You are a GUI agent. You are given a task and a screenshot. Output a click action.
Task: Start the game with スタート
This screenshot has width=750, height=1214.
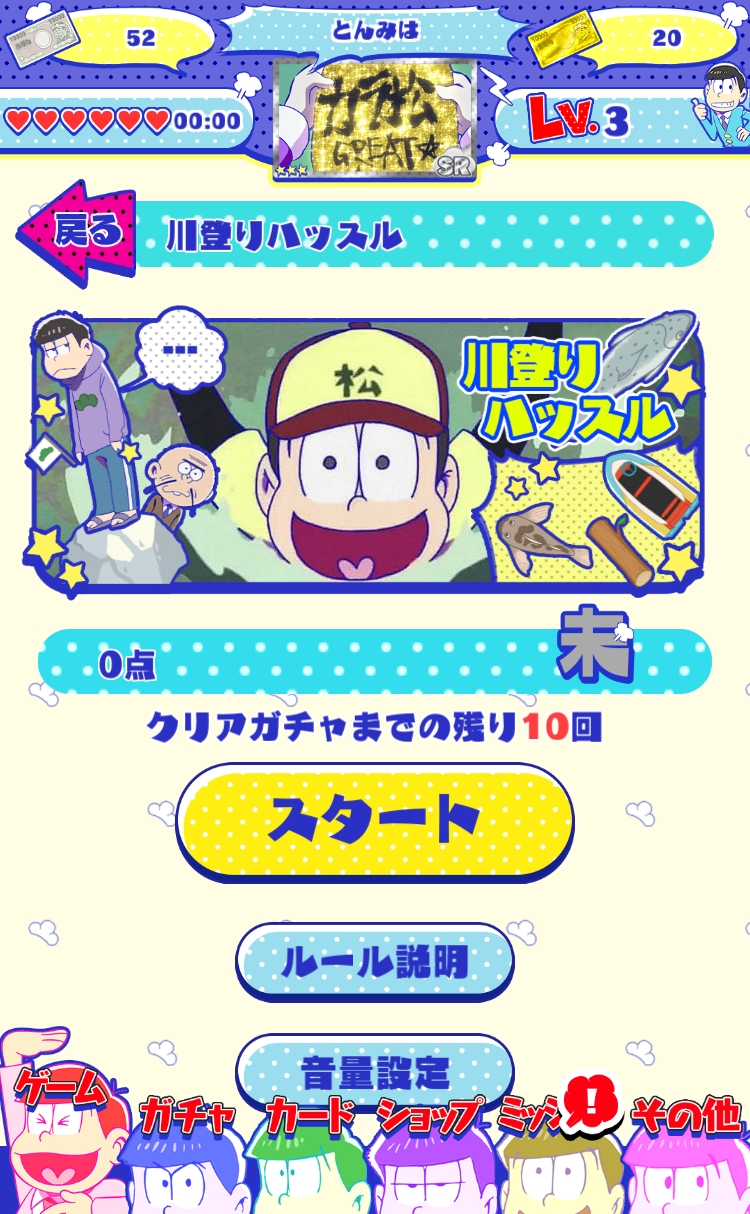pyautogui.click(x=375, y=821)
